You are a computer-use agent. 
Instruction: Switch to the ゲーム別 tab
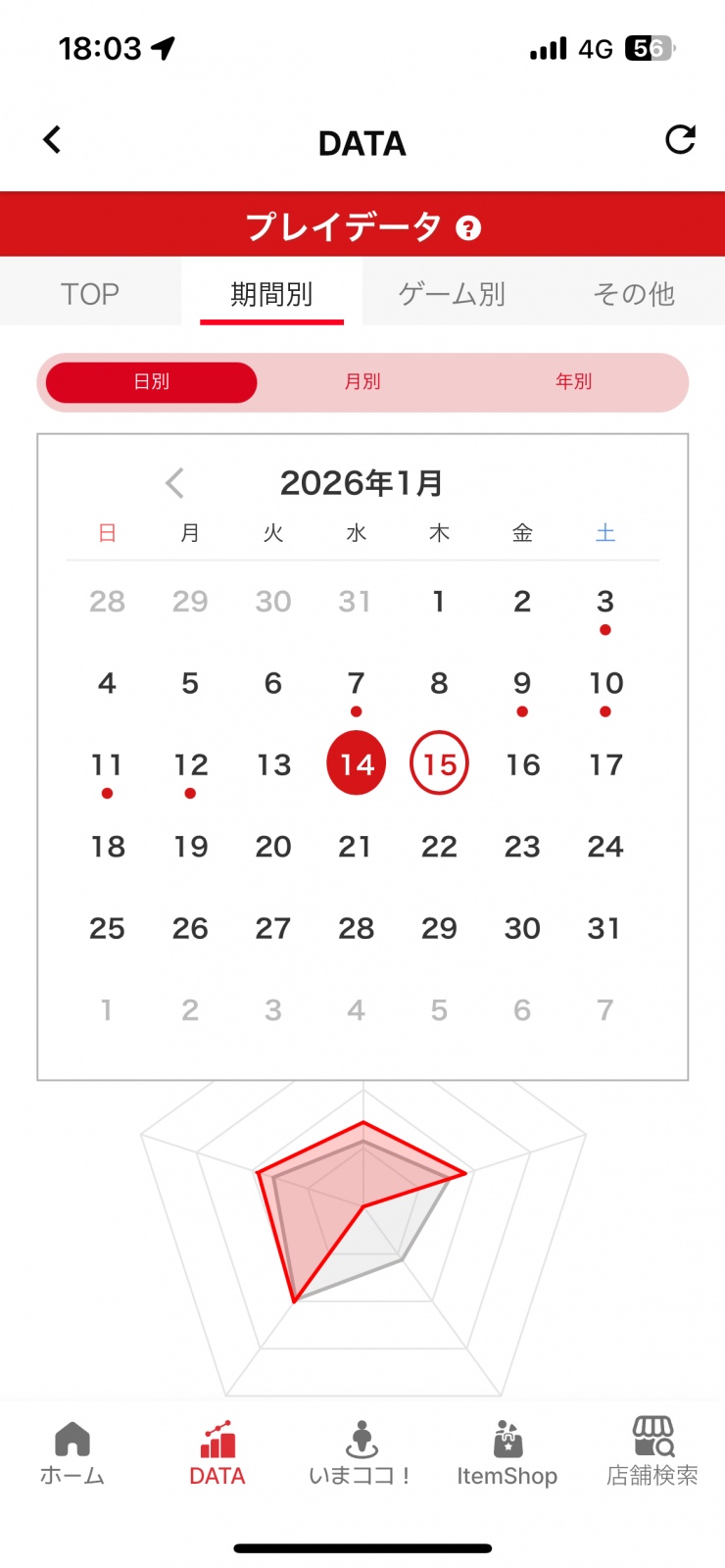tap(452, 294)
